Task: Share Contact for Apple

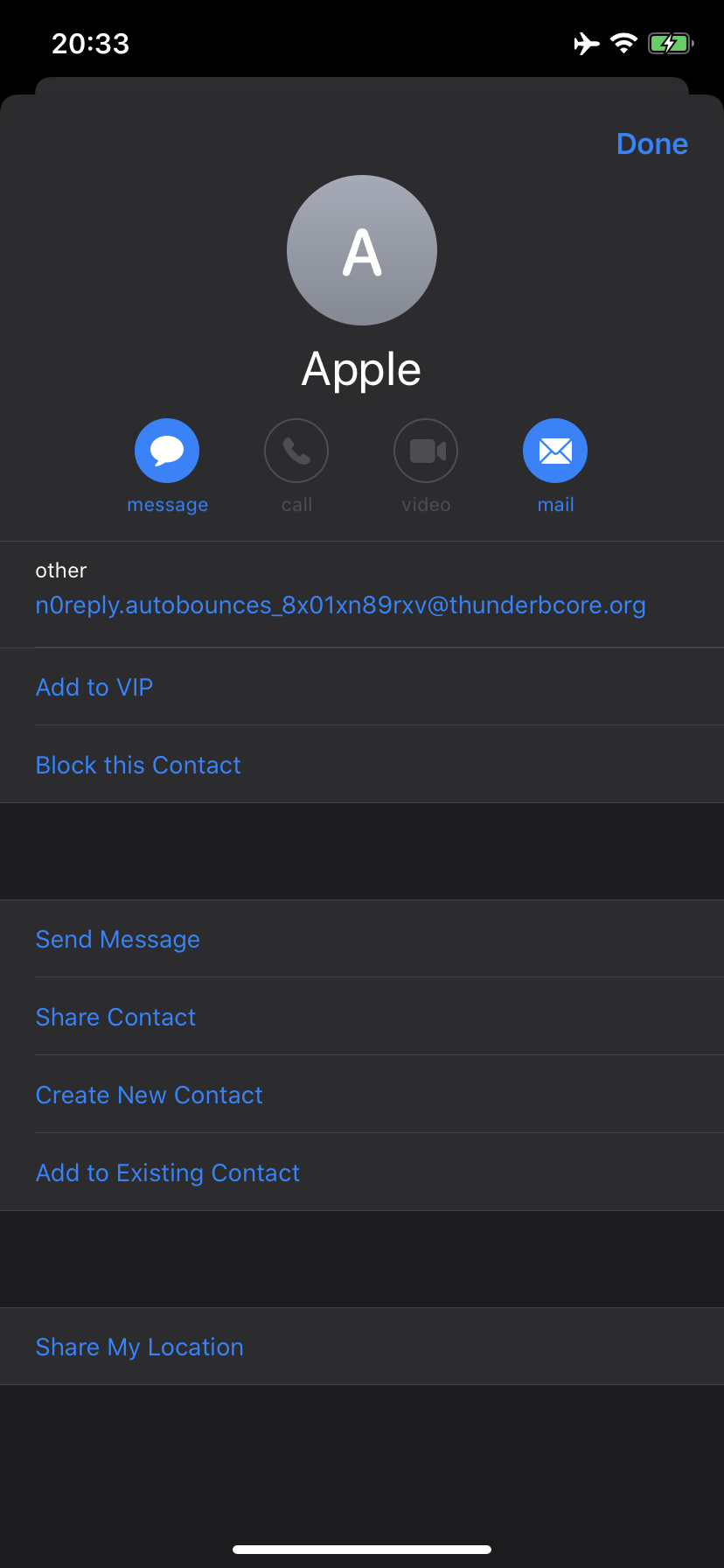Action: (116, 1018)
